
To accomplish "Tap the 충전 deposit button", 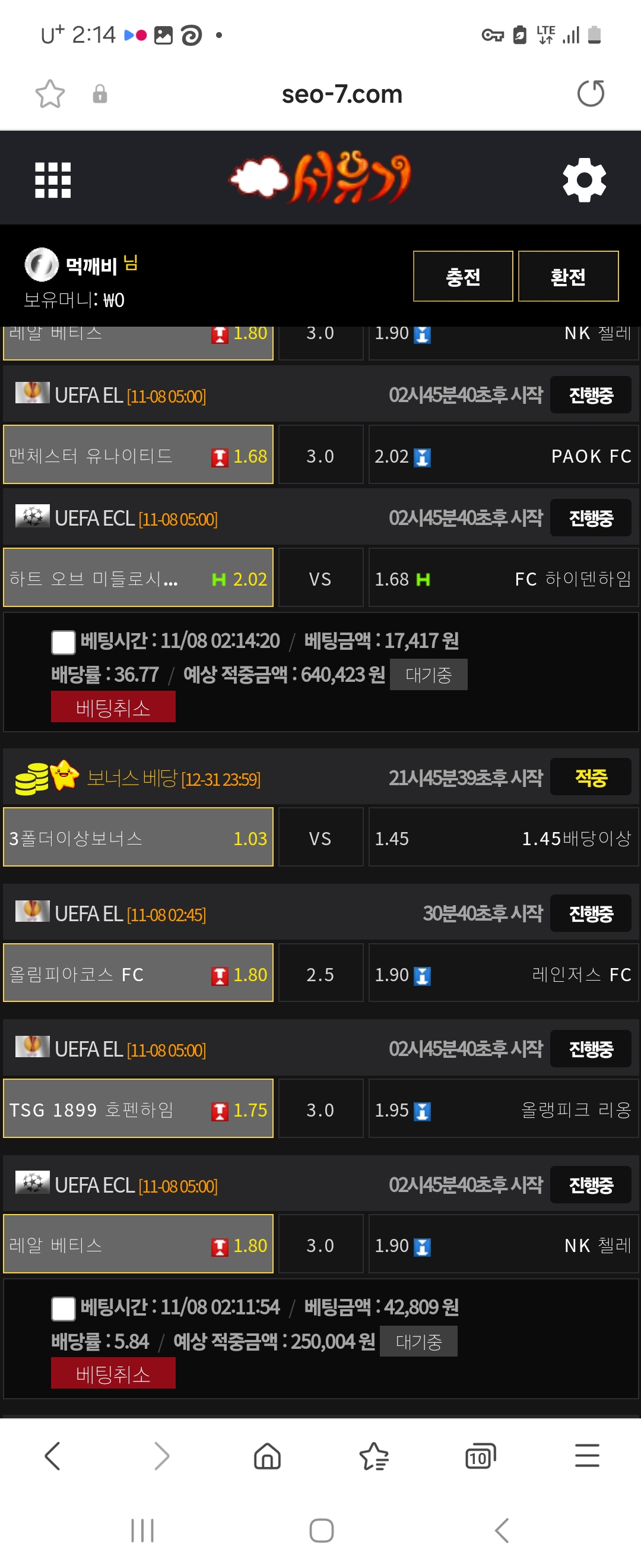I will (463, 276).
